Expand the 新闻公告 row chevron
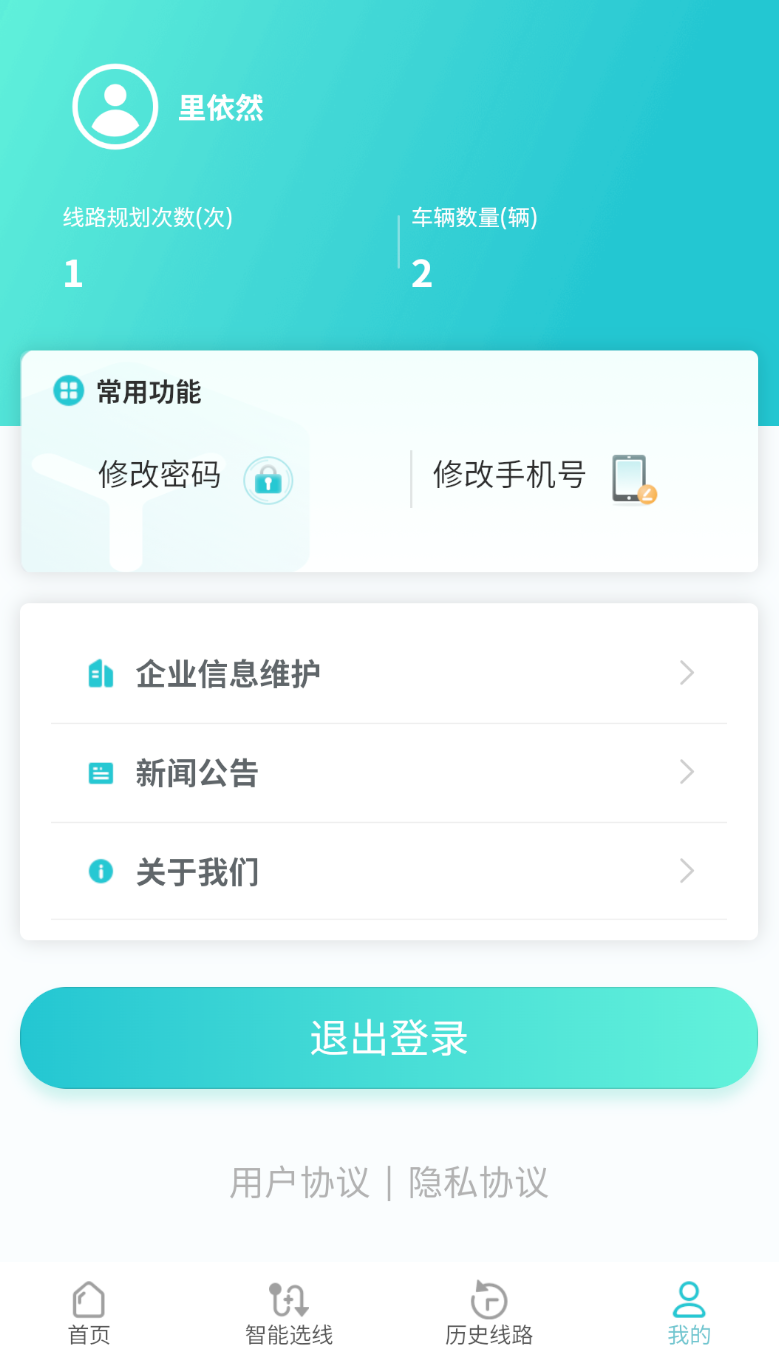 (x=686, y=772)
